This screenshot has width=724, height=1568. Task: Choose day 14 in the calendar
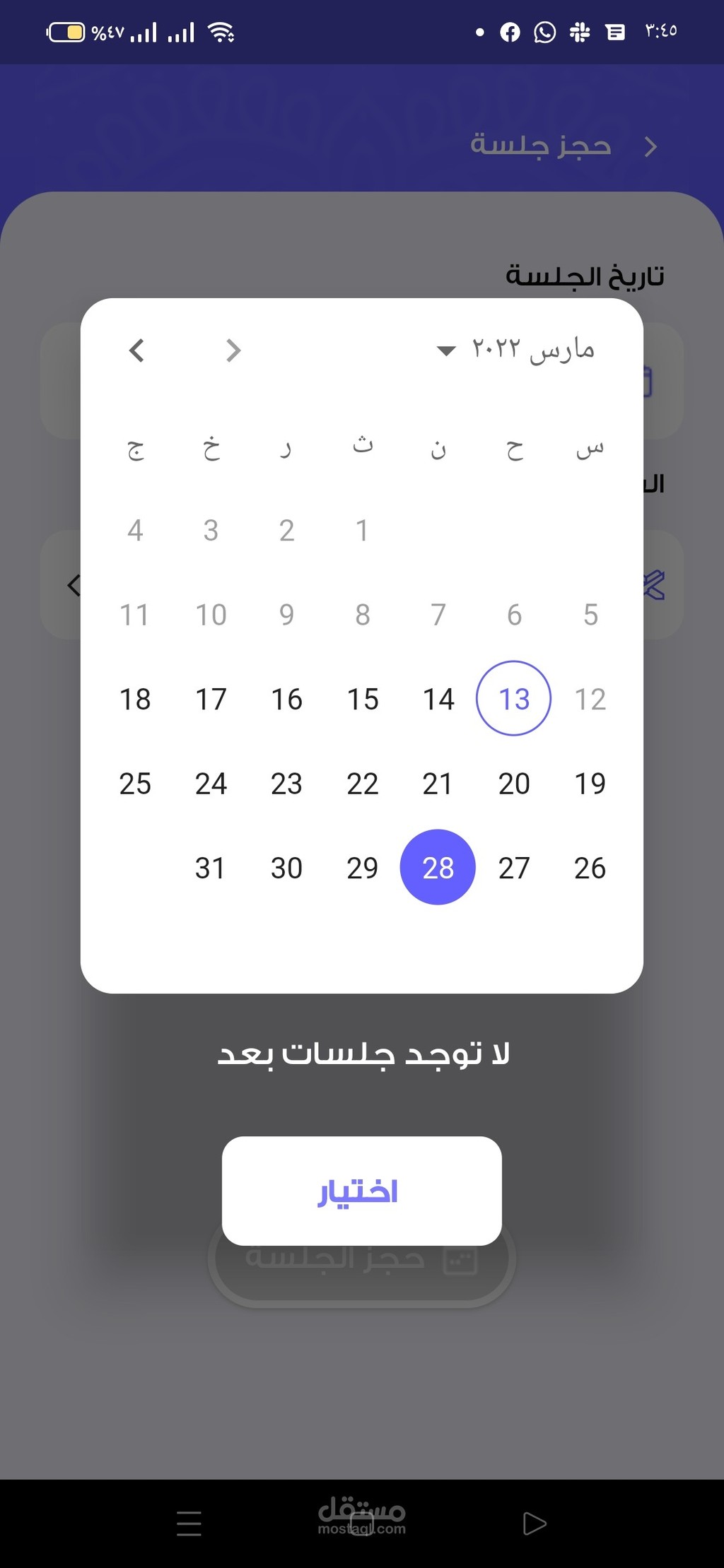[438, 699]
